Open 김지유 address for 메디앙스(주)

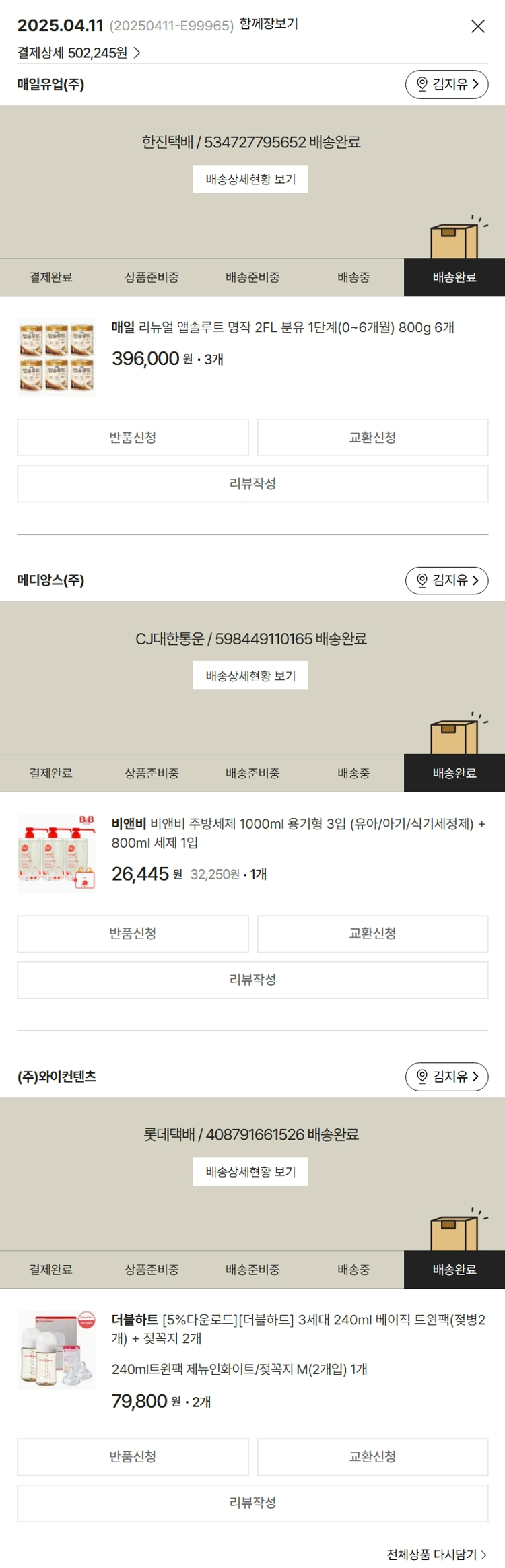[x=446, y=580]
